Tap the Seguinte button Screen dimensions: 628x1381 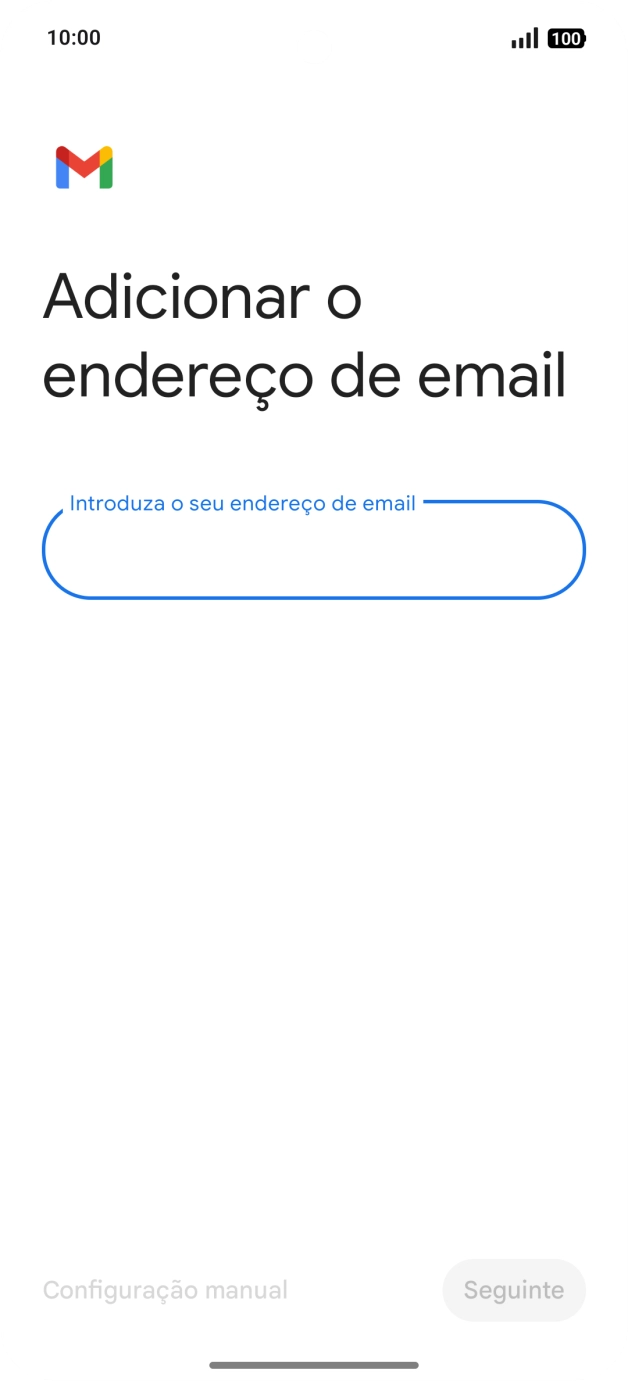click(x=513, y=1290)
